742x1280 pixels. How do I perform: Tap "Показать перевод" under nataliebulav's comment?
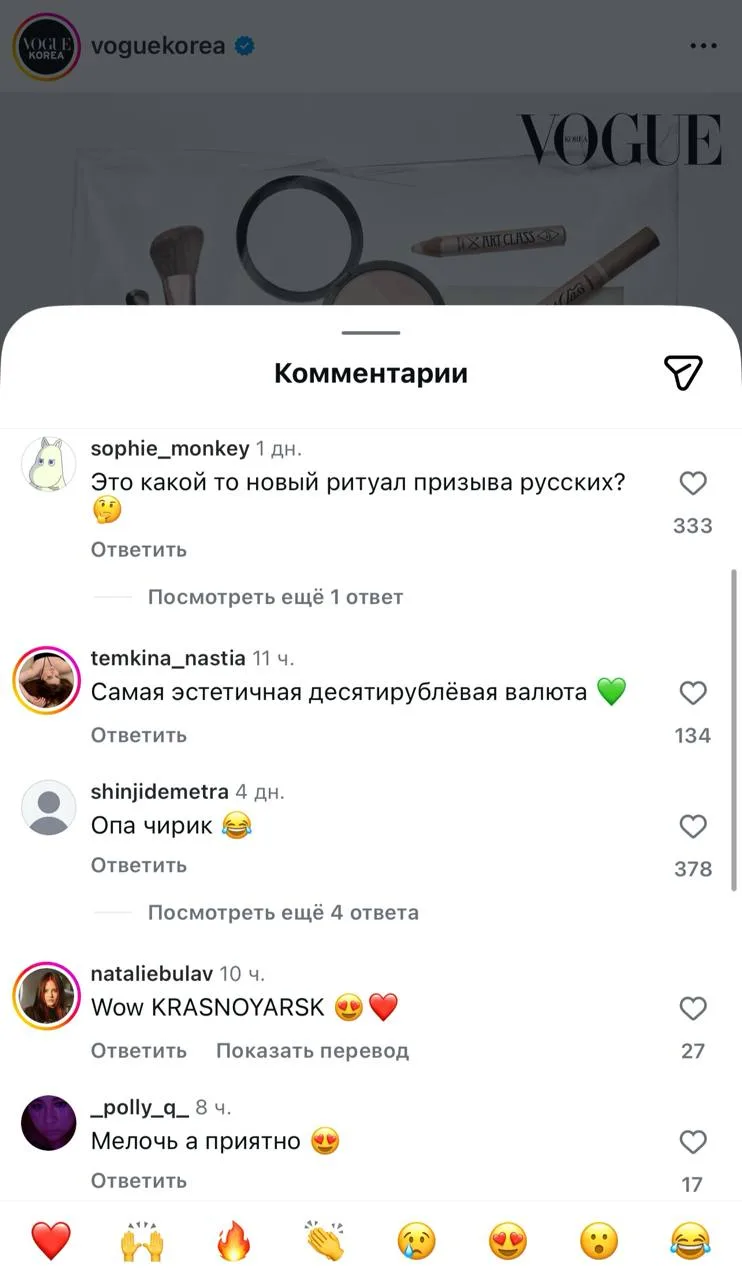tap(312, 1051)
